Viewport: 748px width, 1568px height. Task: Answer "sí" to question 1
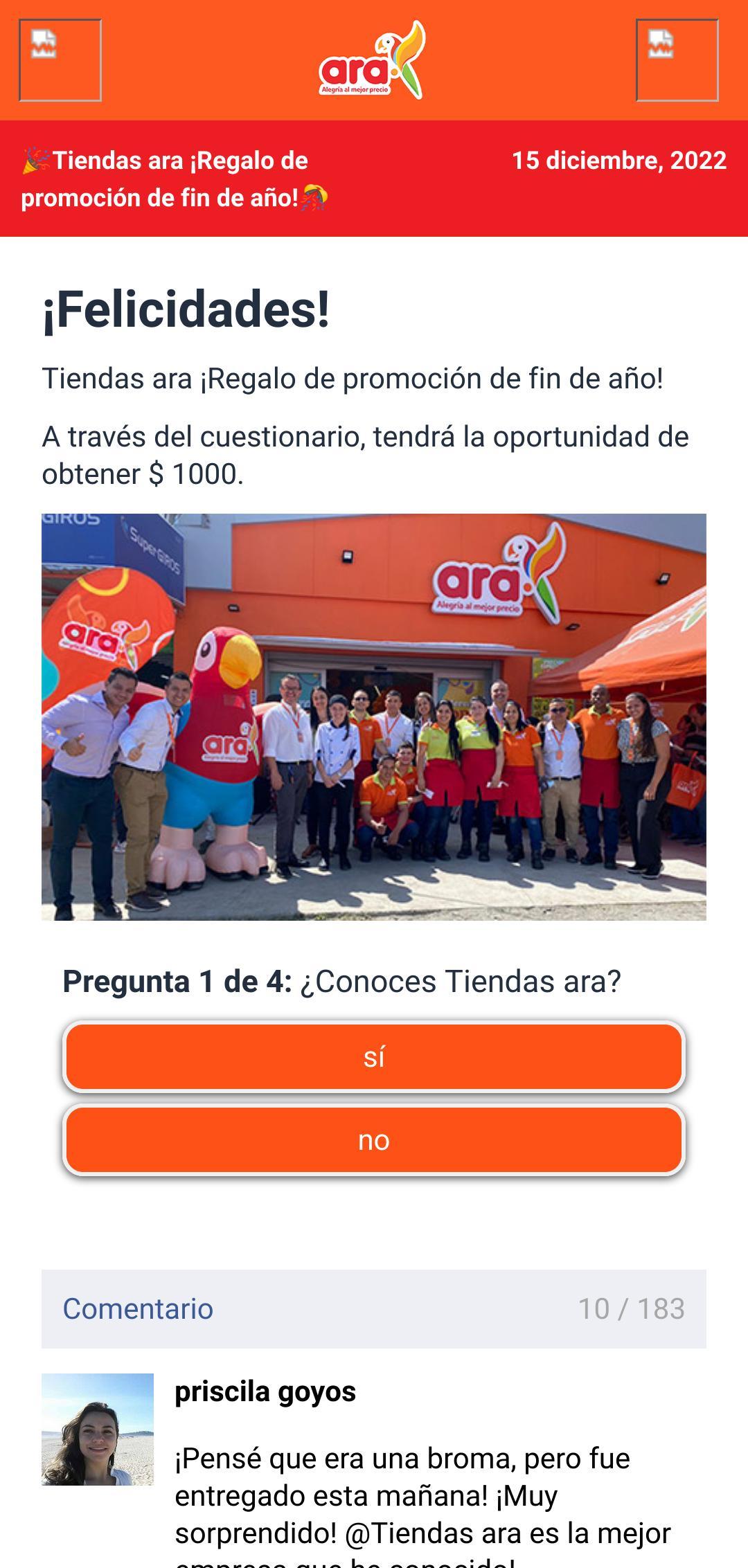click(x=374, y=1057)
